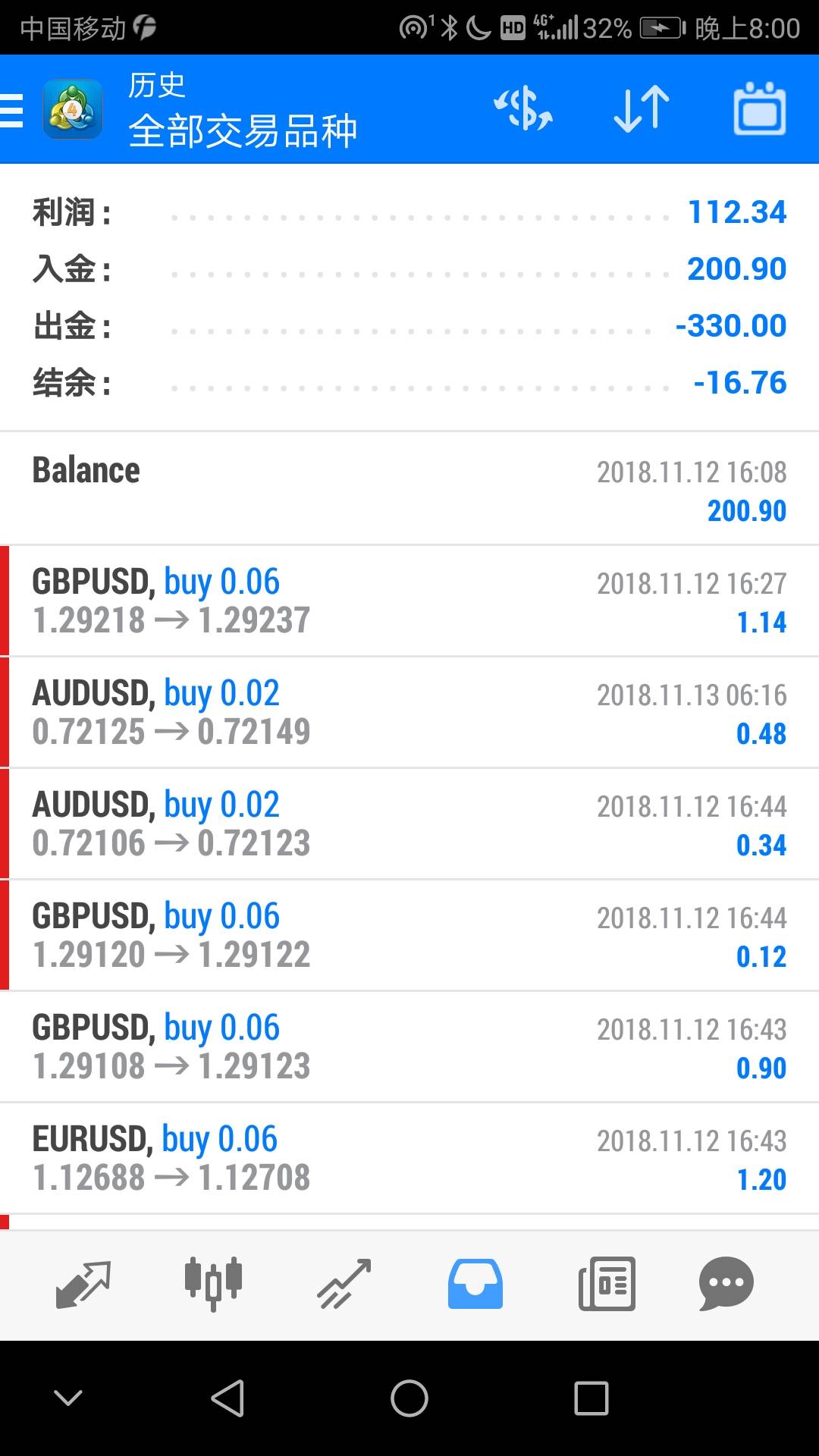The height and width of the screenshot is (1456, 819).
Task: Open GBPUSD trade with profit 0.90
Action: pos(409,1046)
